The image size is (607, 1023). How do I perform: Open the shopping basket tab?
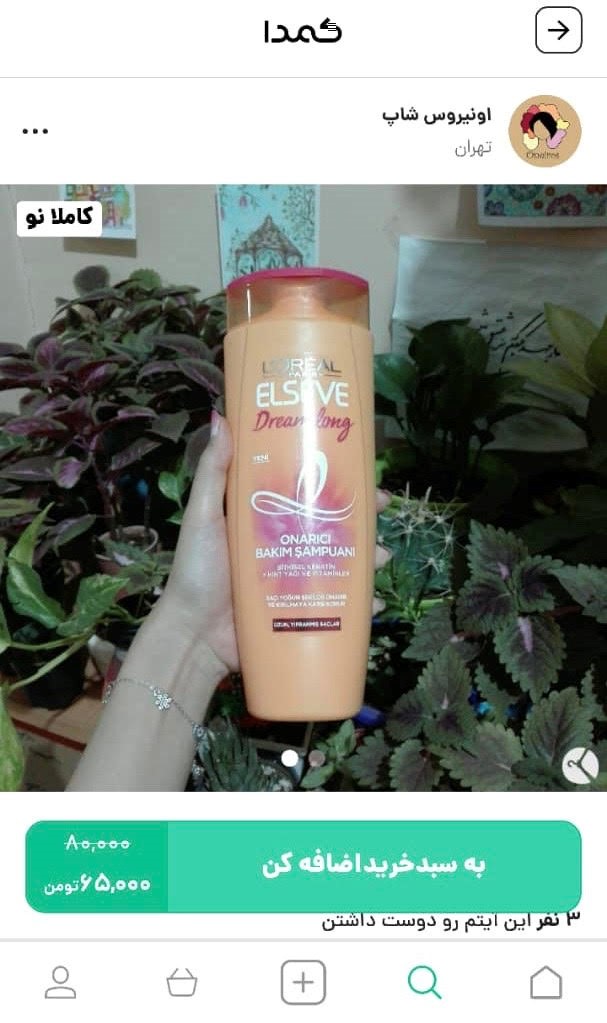182,982
